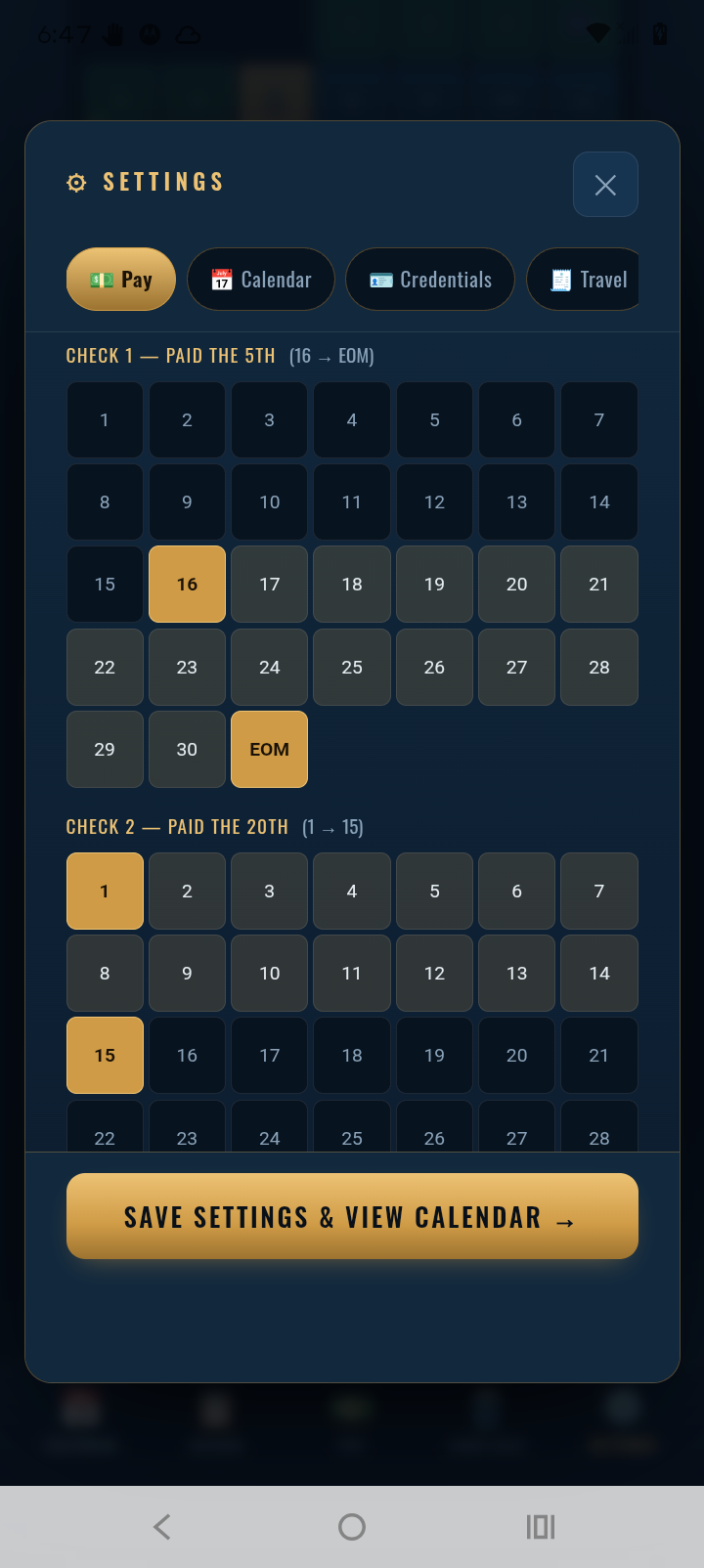The height and width of the screenshot is (1568, 704).
Task: Choose EOM in Check 1 grid
Action: 269,750
